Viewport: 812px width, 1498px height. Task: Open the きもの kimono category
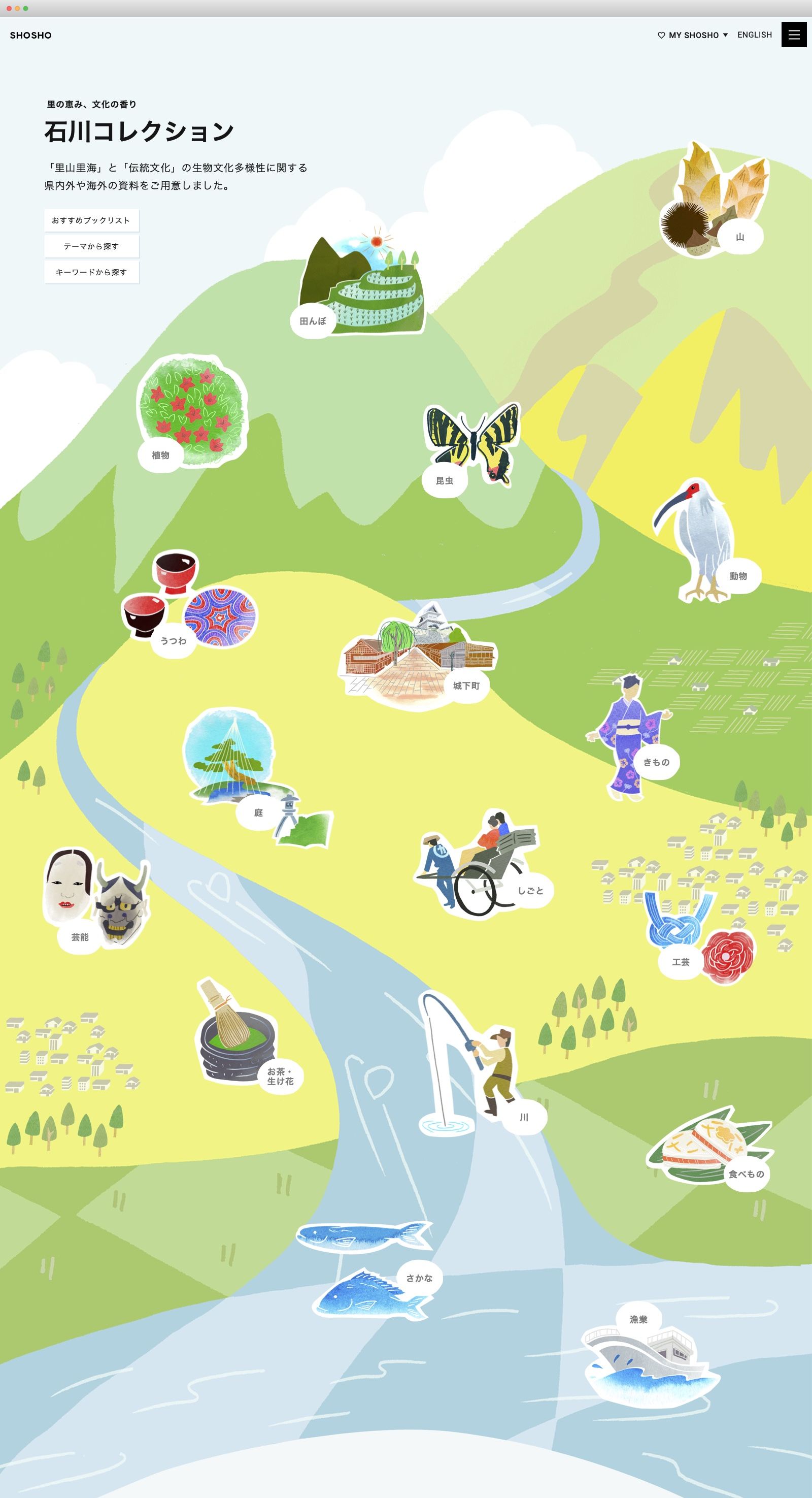(656, 762)
